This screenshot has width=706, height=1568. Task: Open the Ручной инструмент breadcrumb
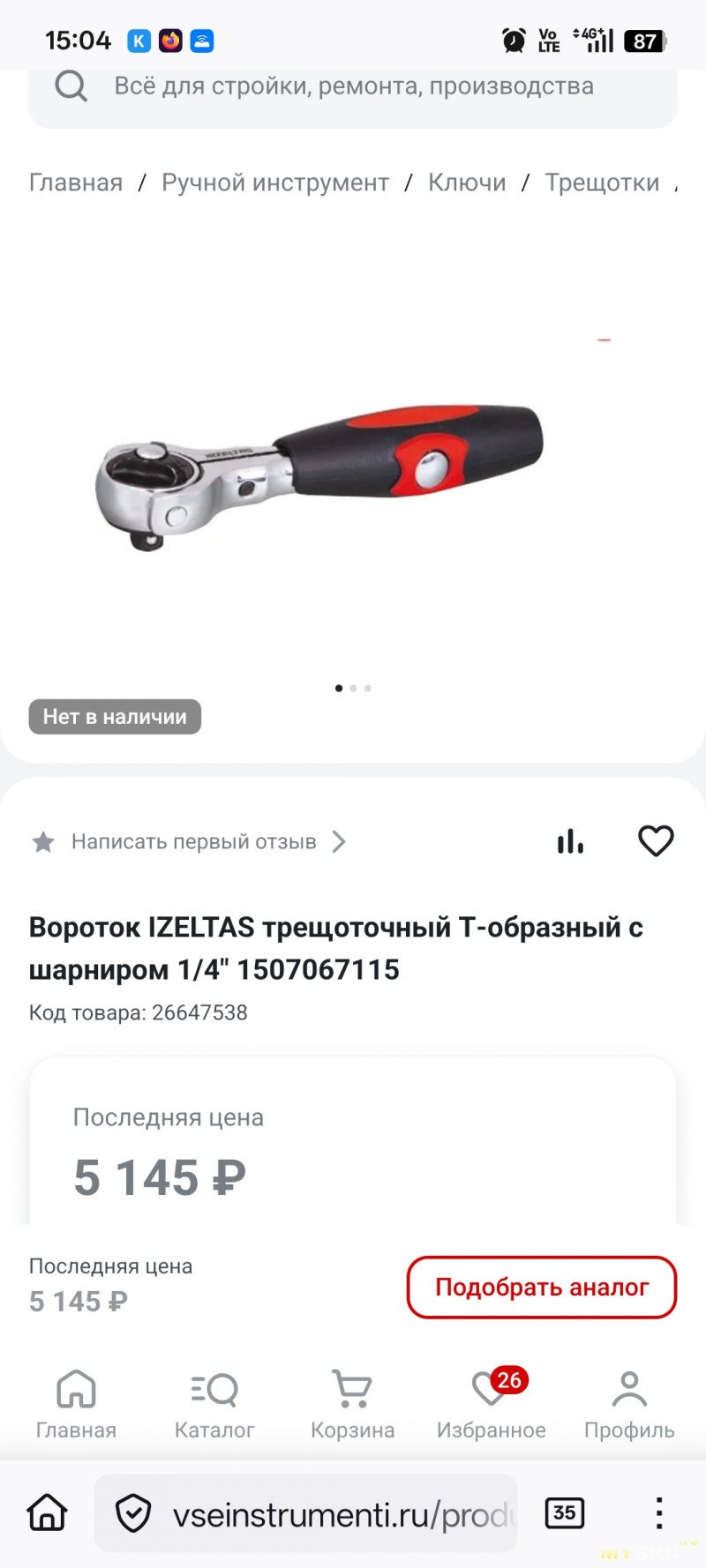coord(274,183)
